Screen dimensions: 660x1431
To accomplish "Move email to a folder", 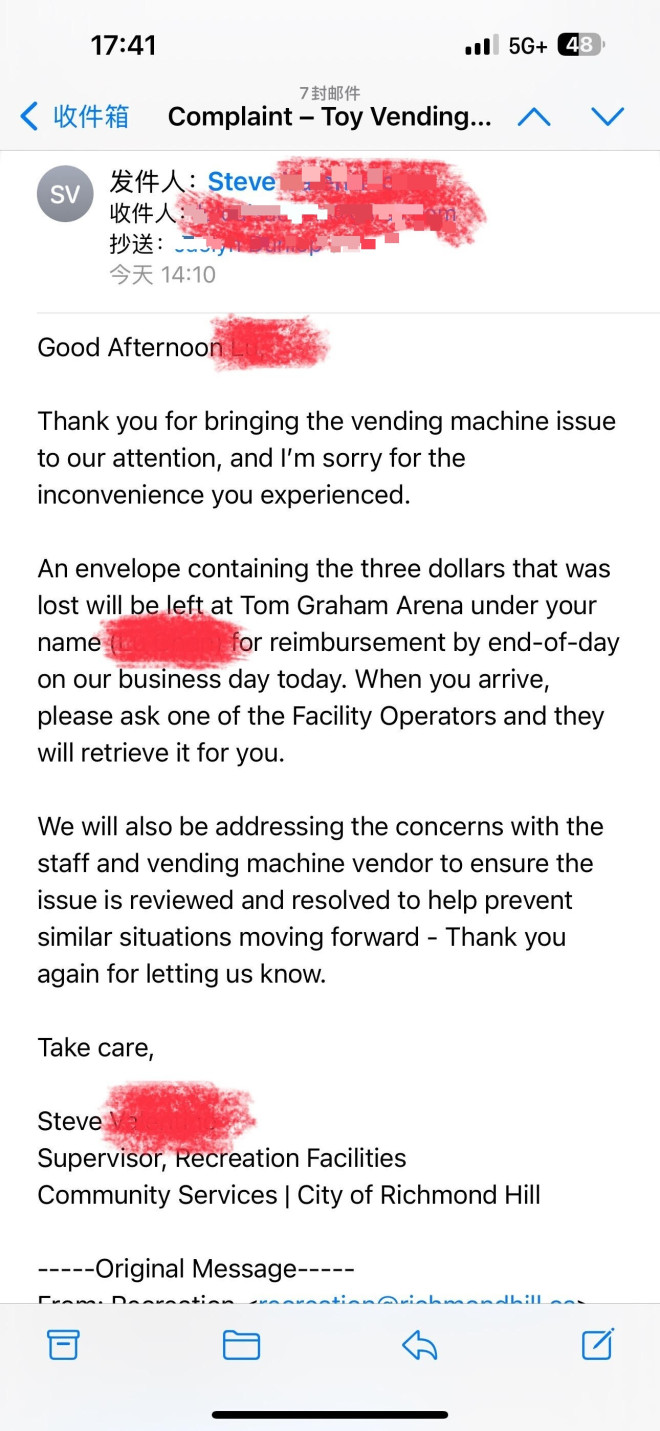I will point(241,1345).
